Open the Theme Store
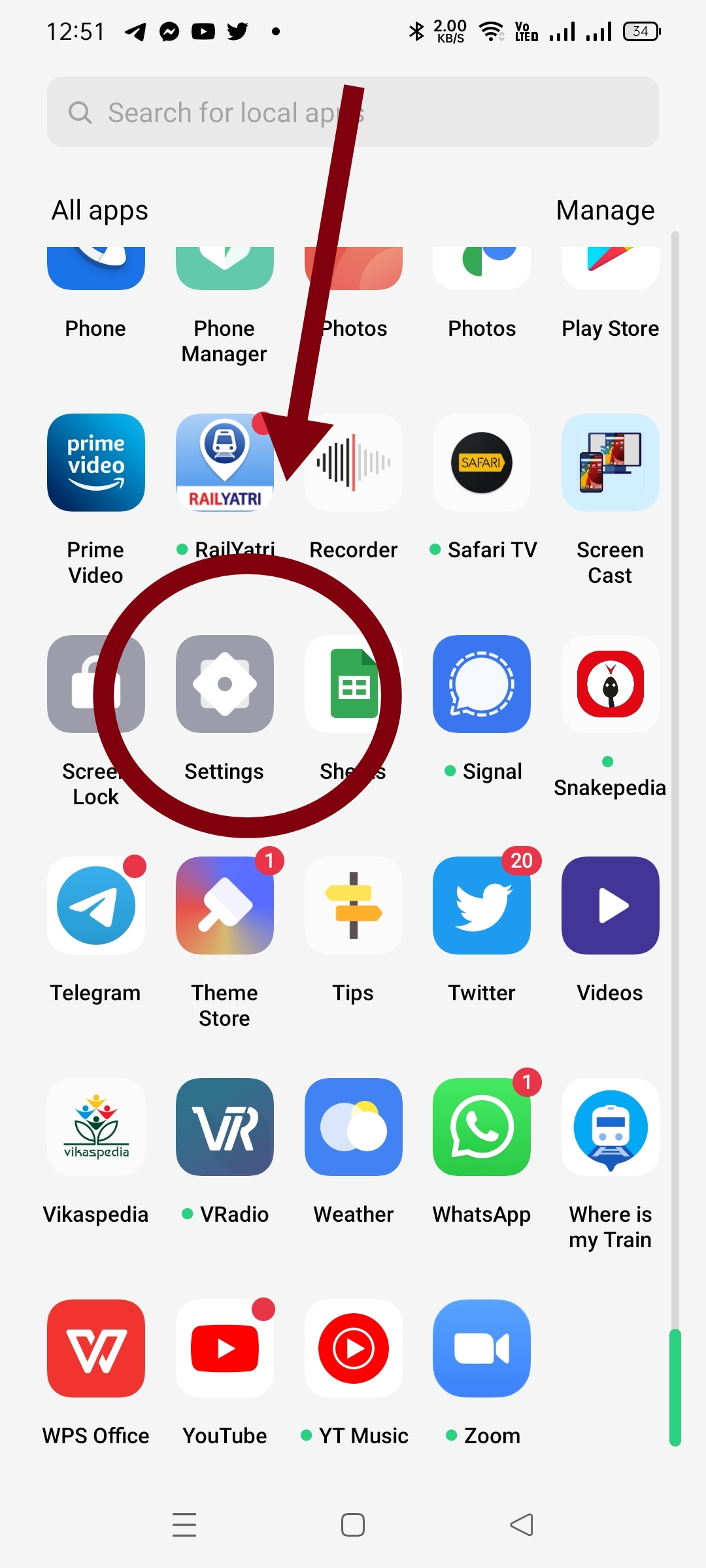The height and width of the screenshot is (1568, 706). [x=224, y=906]
